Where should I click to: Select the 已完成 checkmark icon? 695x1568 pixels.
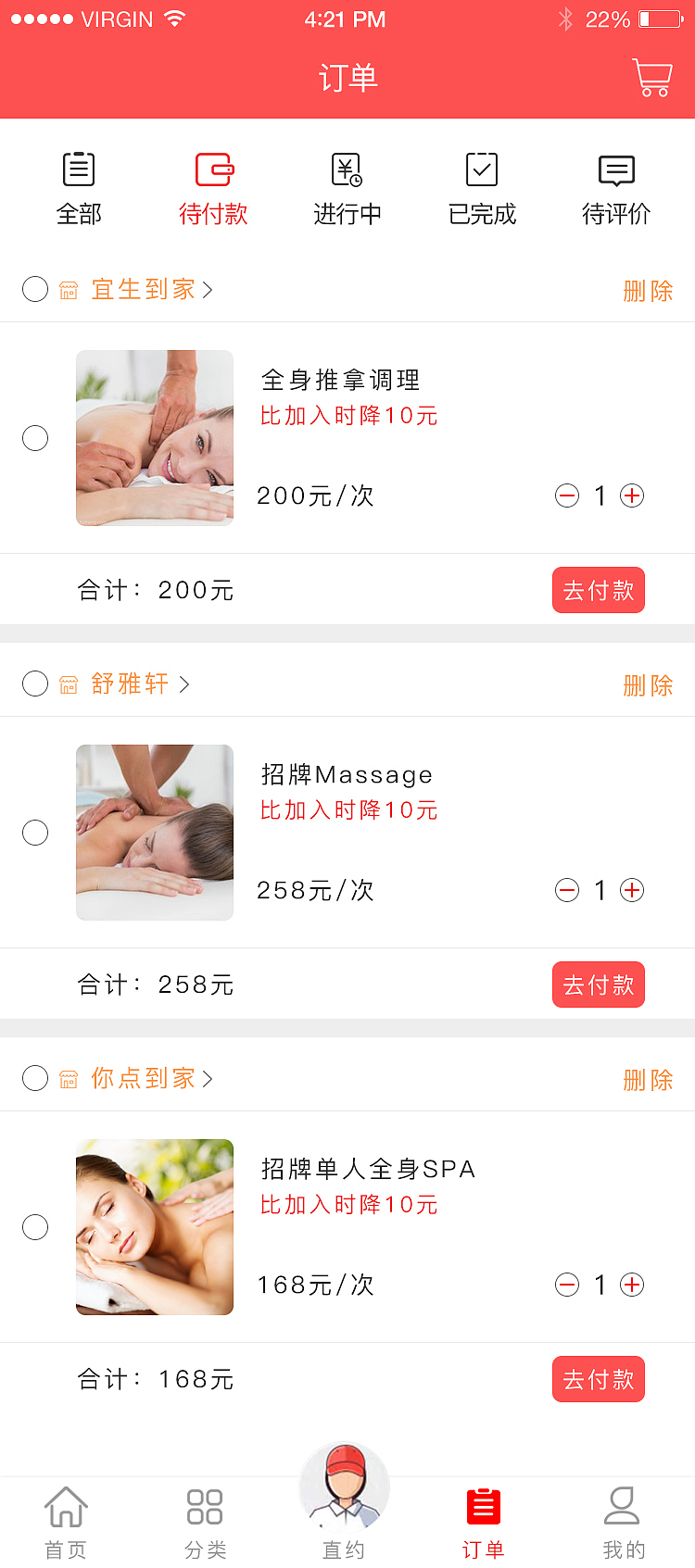481,169
